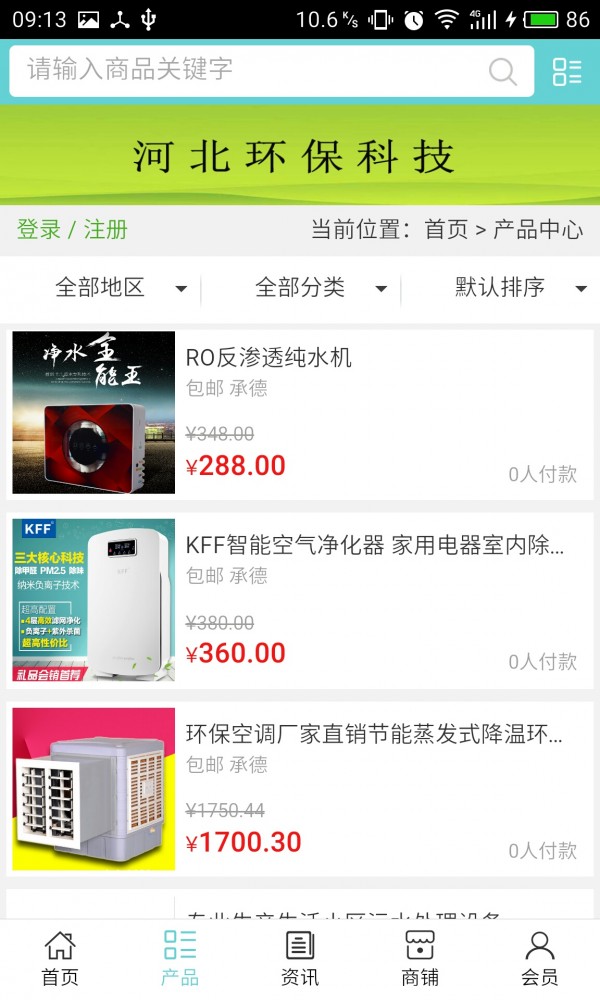
Task: Select the 产品 products tab
Action: coord(180,958)
